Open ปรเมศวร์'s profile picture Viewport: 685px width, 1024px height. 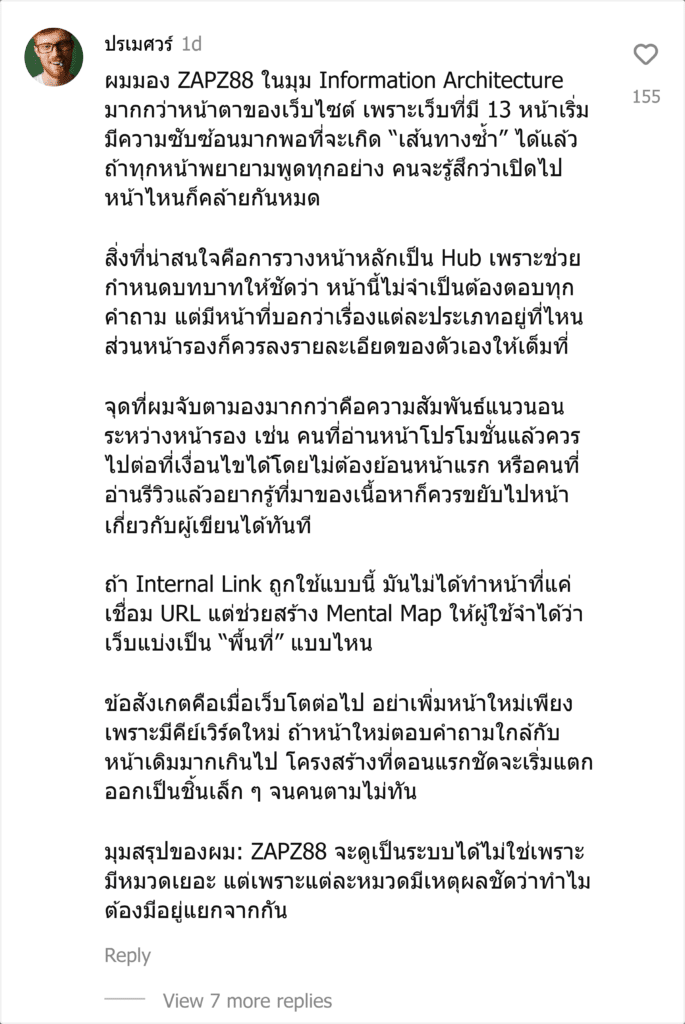pos(54,57)
